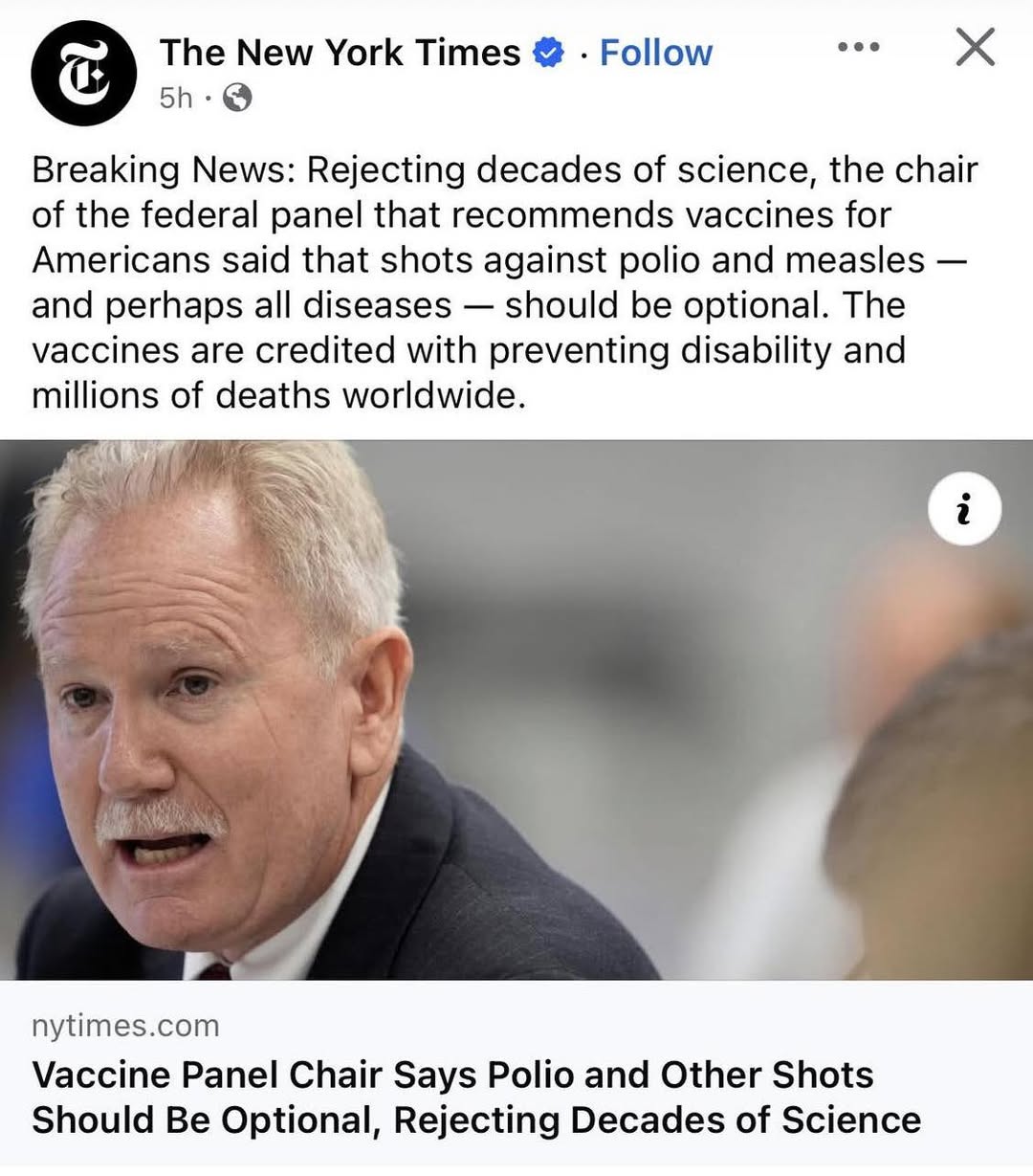Dismiss the suggested post with the close control
The height and width of the screenshot is (1176, 1033).
point(975,47)
